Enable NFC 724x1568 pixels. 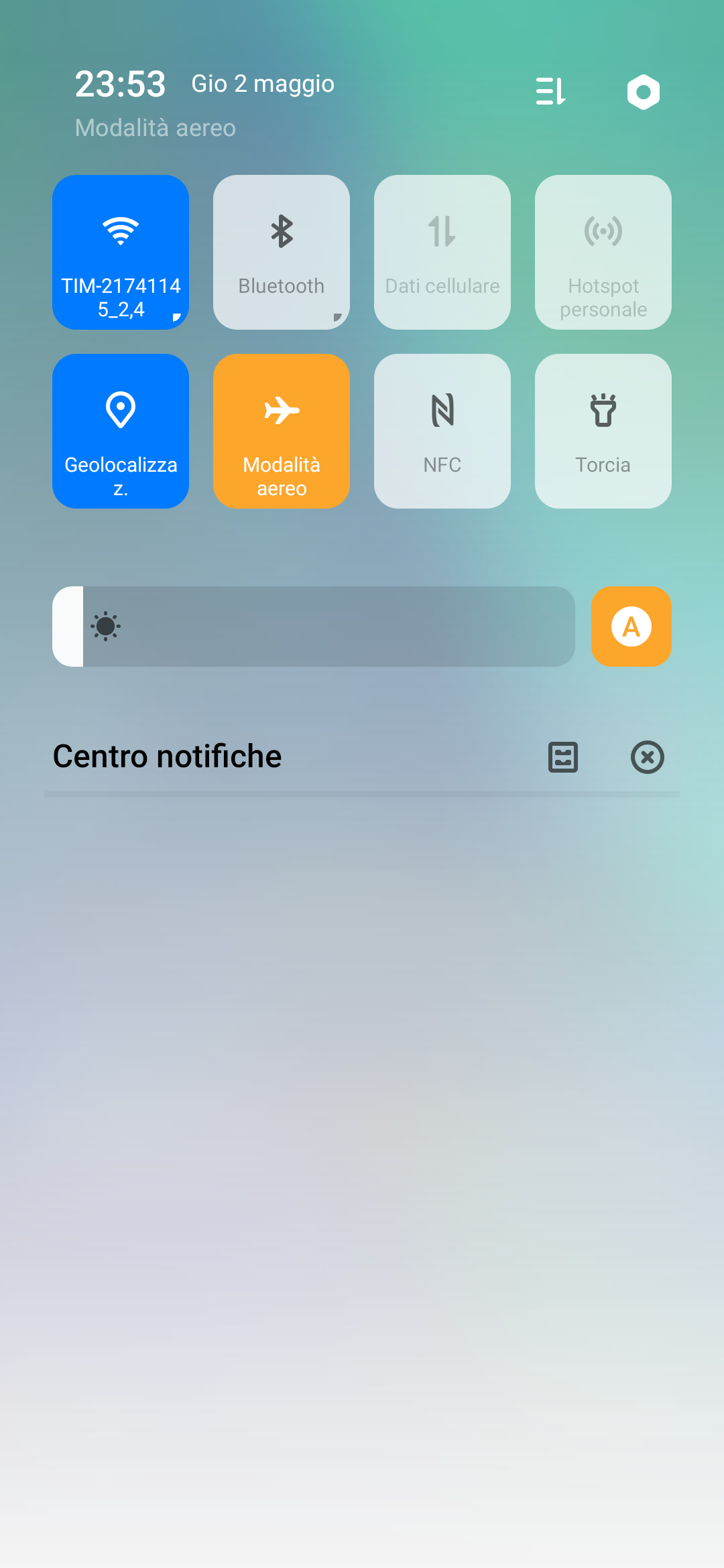(442, 431)
